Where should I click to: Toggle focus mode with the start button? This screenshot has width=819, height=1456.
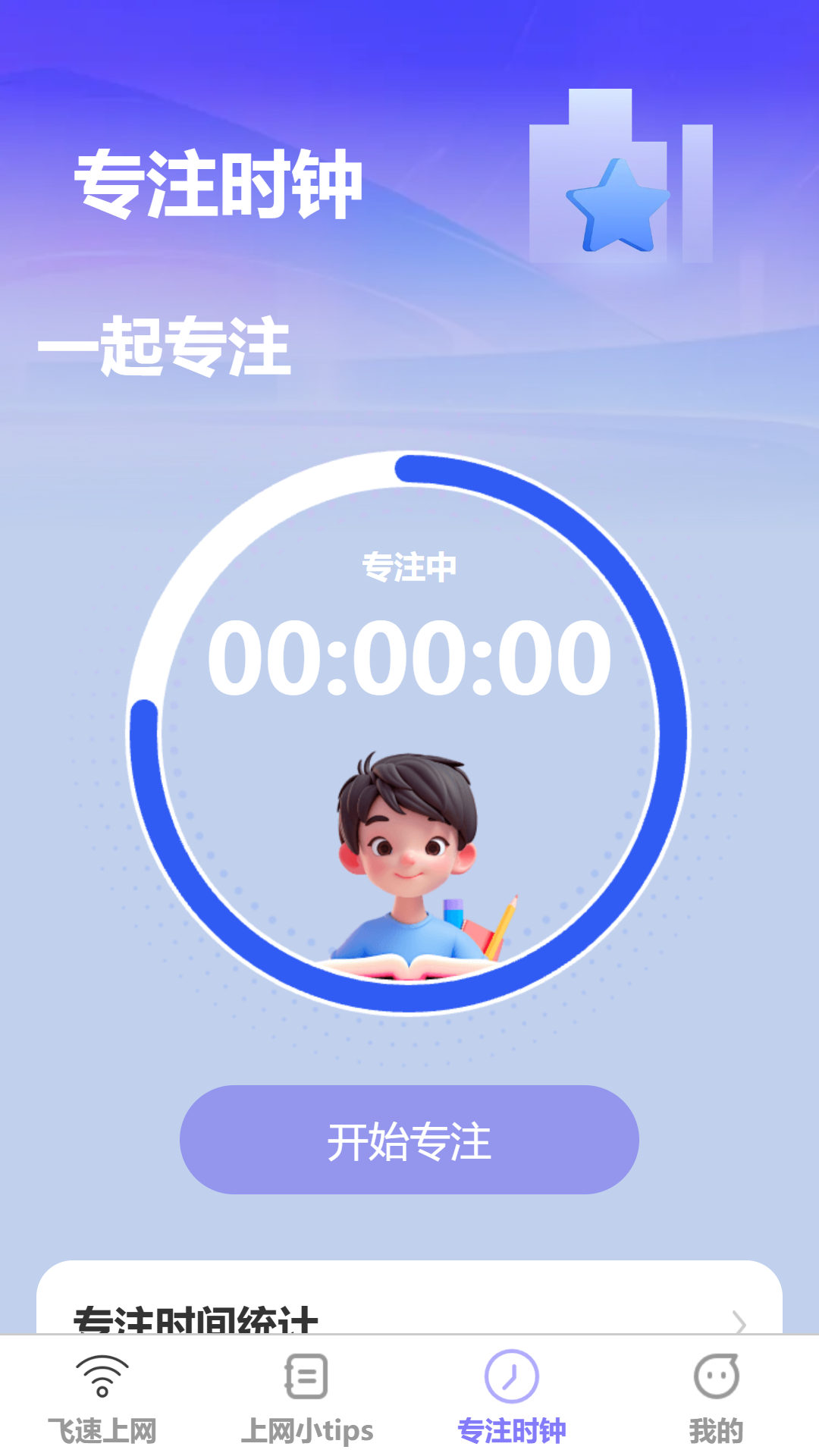(x=409, y=1139)
